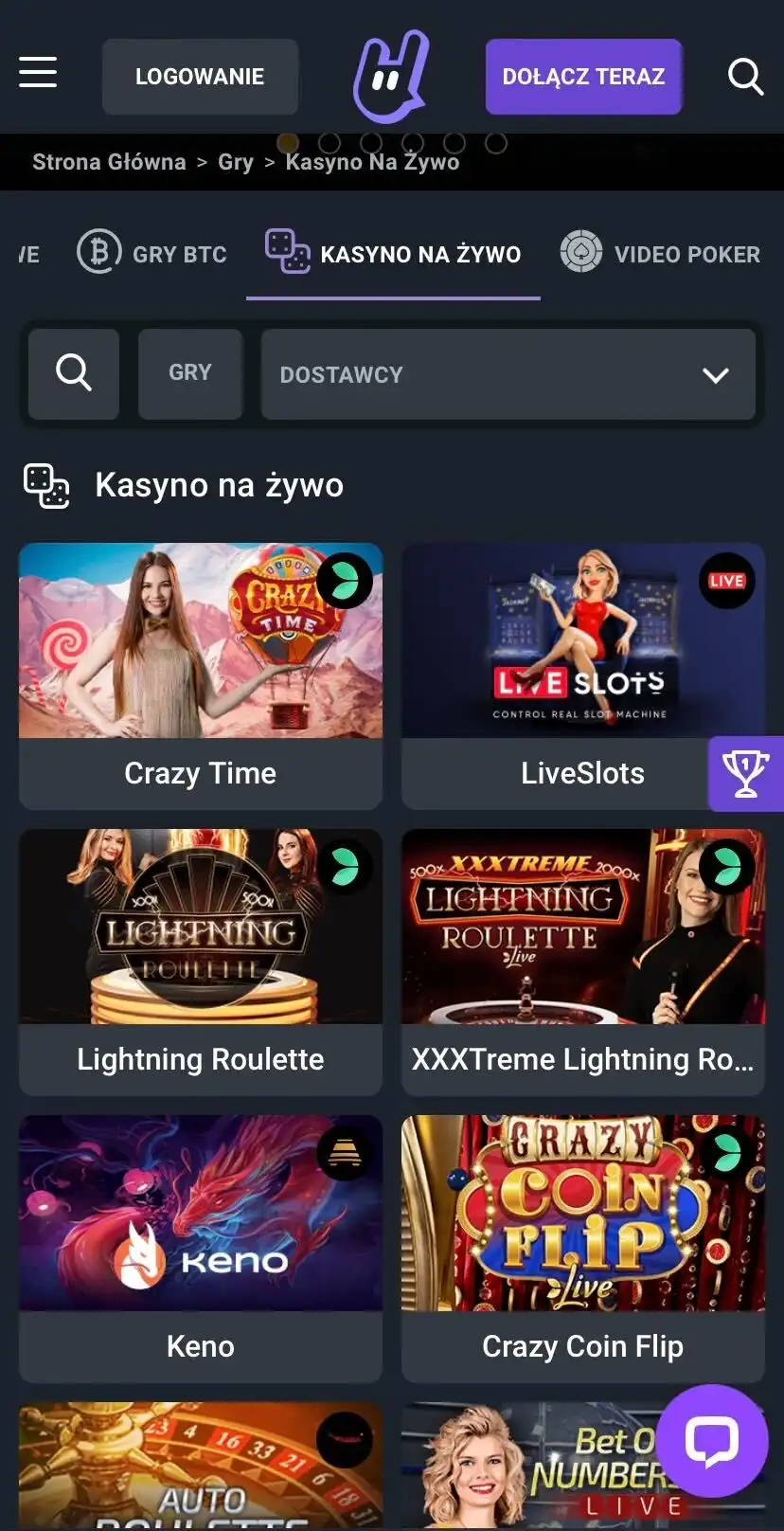This screenshot has height=1531, width=784.
Task: Tap DOŁĄCZ TERAZ to register
Action: point(583,77)
